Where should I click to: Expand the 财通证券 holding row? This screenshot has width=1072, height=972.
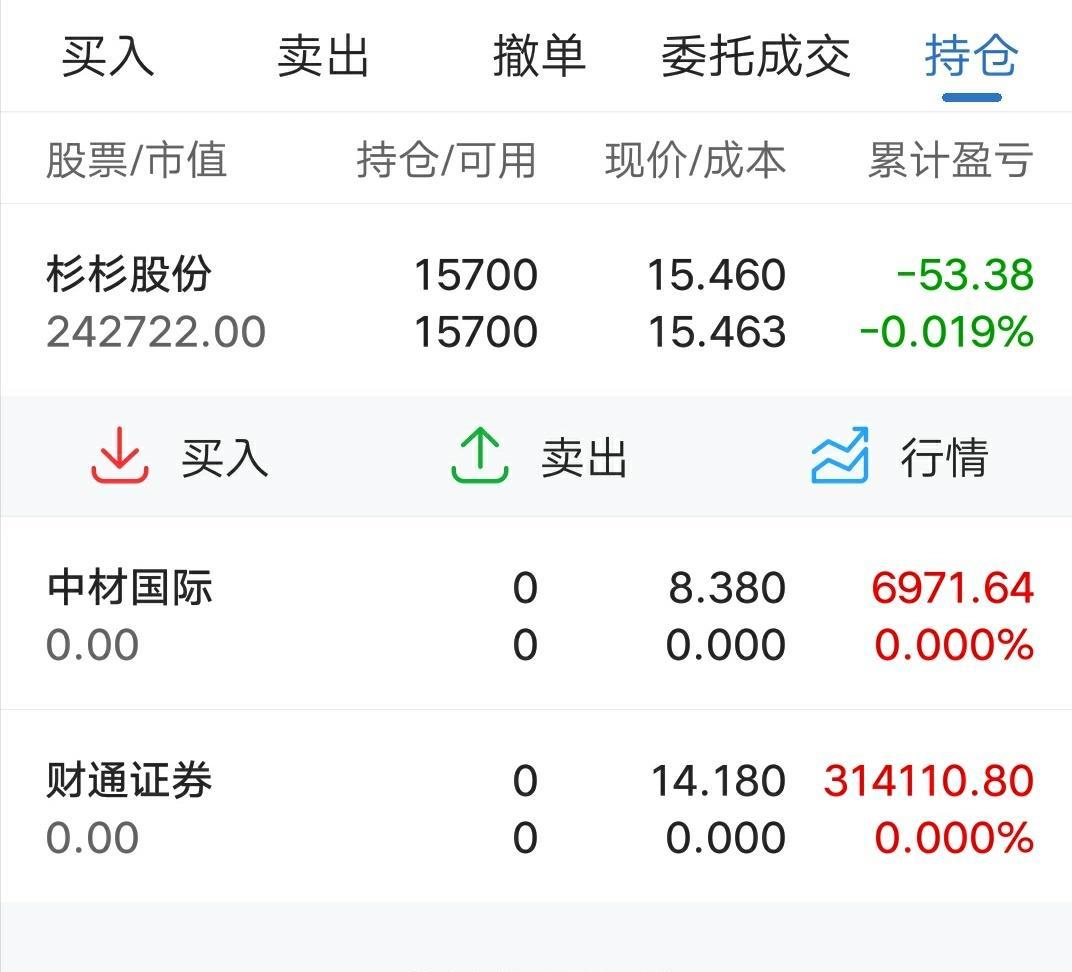(536, 808)
